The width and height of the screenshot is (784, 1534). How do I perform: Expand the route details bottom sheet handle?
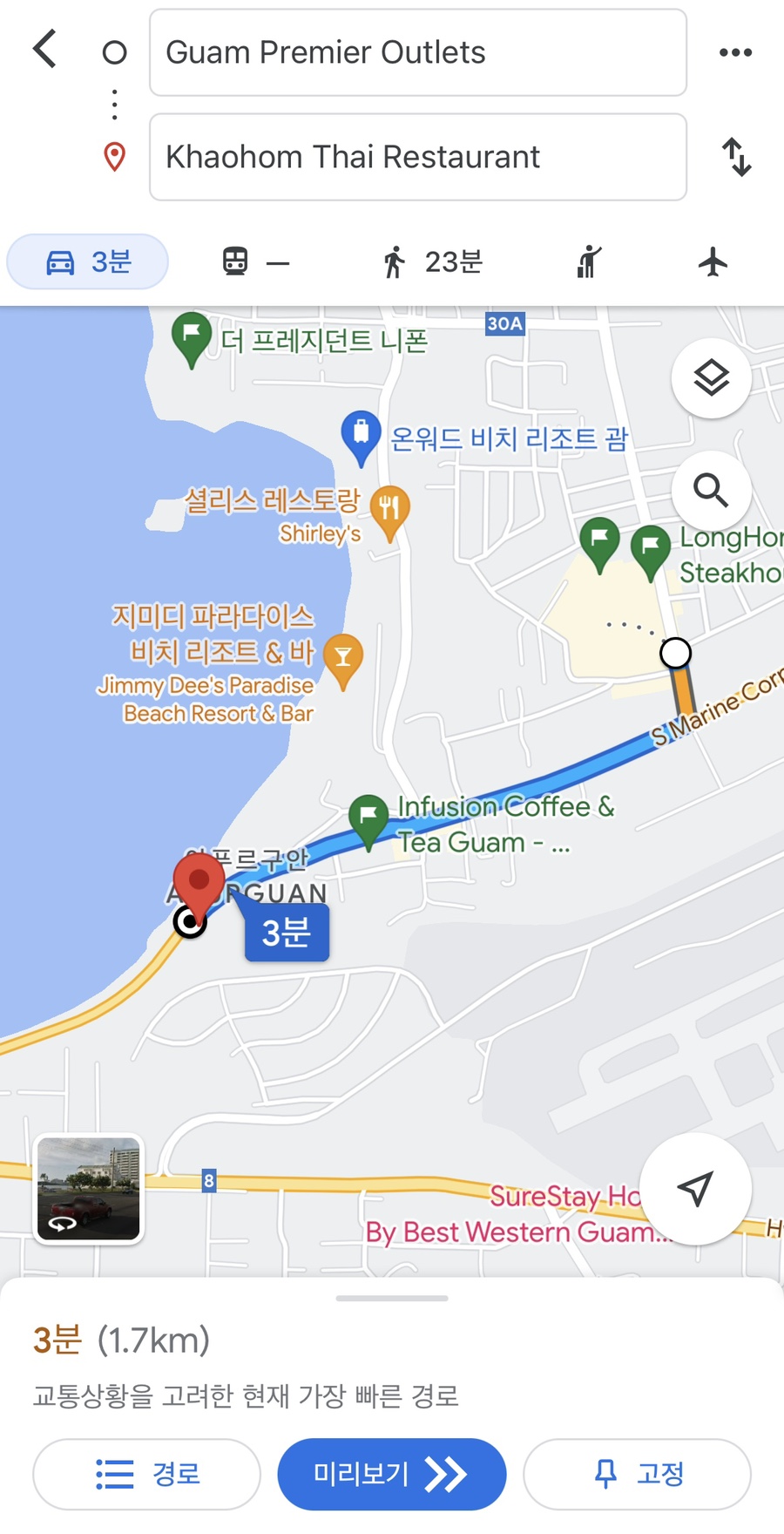coord(391,1298)
